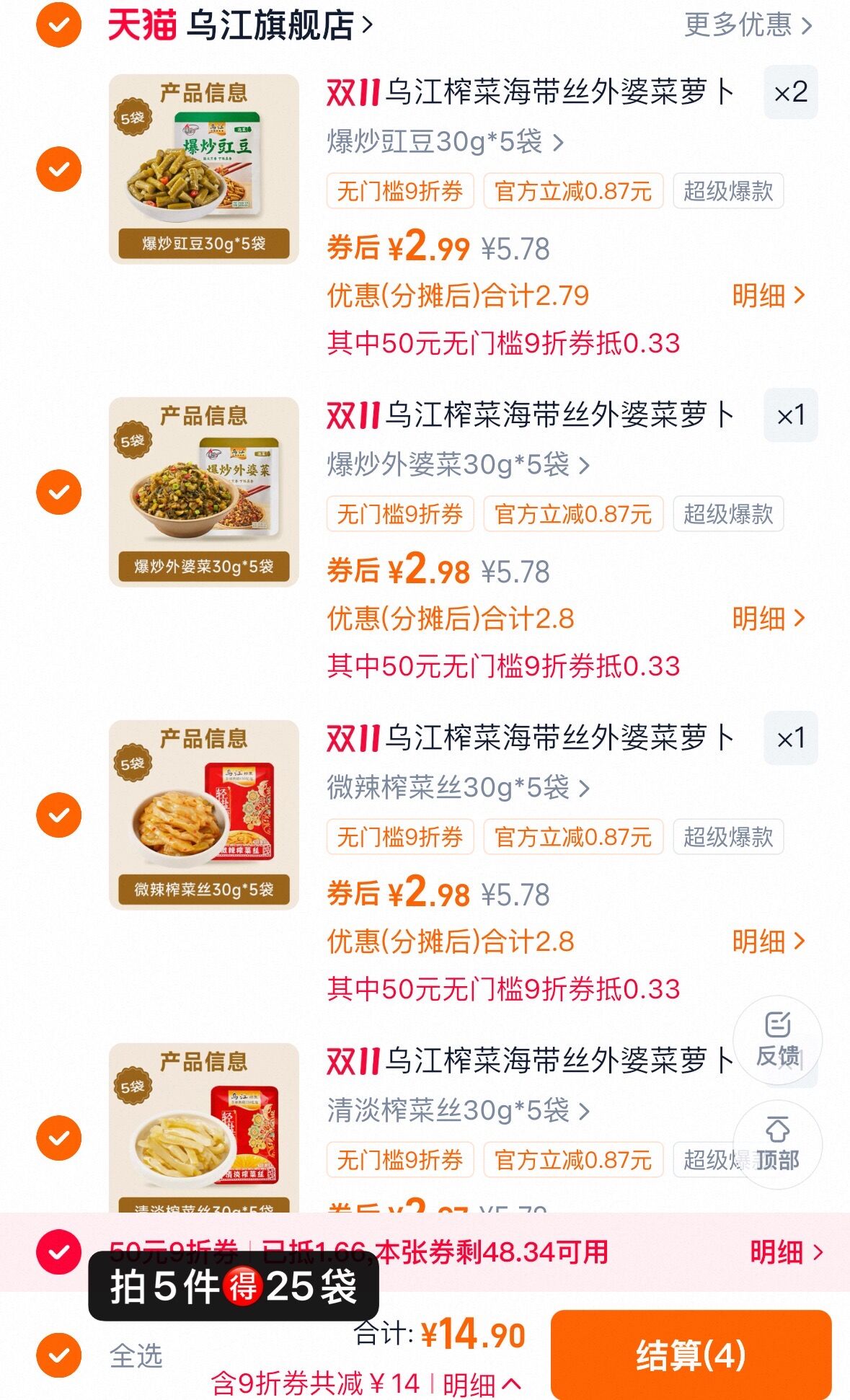850x1400 pixels.
Task: Open the 爆炒豇豆 product thumbnail
Action: pos(207,170)
